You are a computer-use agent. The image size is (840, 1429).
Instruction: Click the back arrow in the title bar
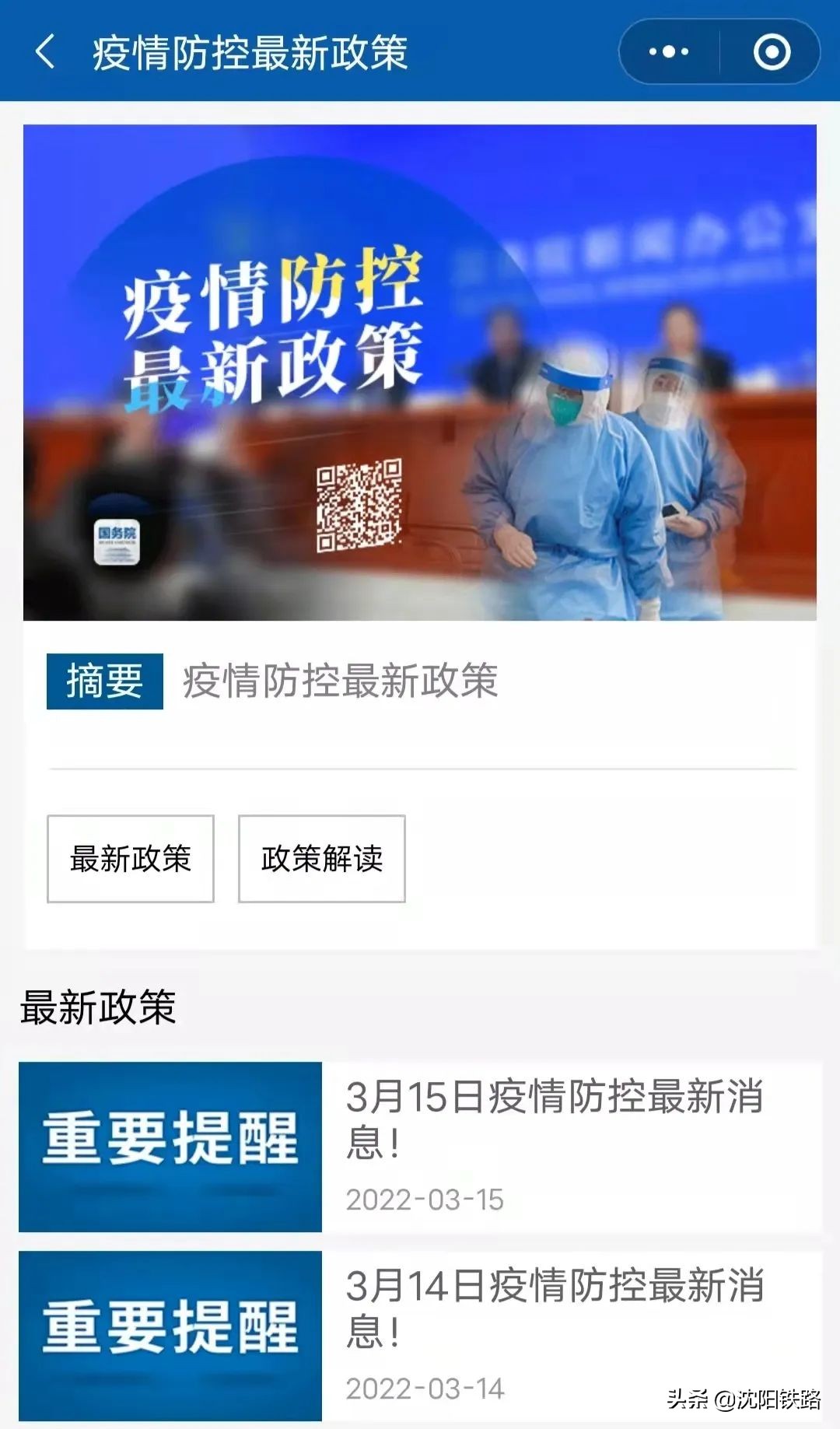click(x=44, y=51)
